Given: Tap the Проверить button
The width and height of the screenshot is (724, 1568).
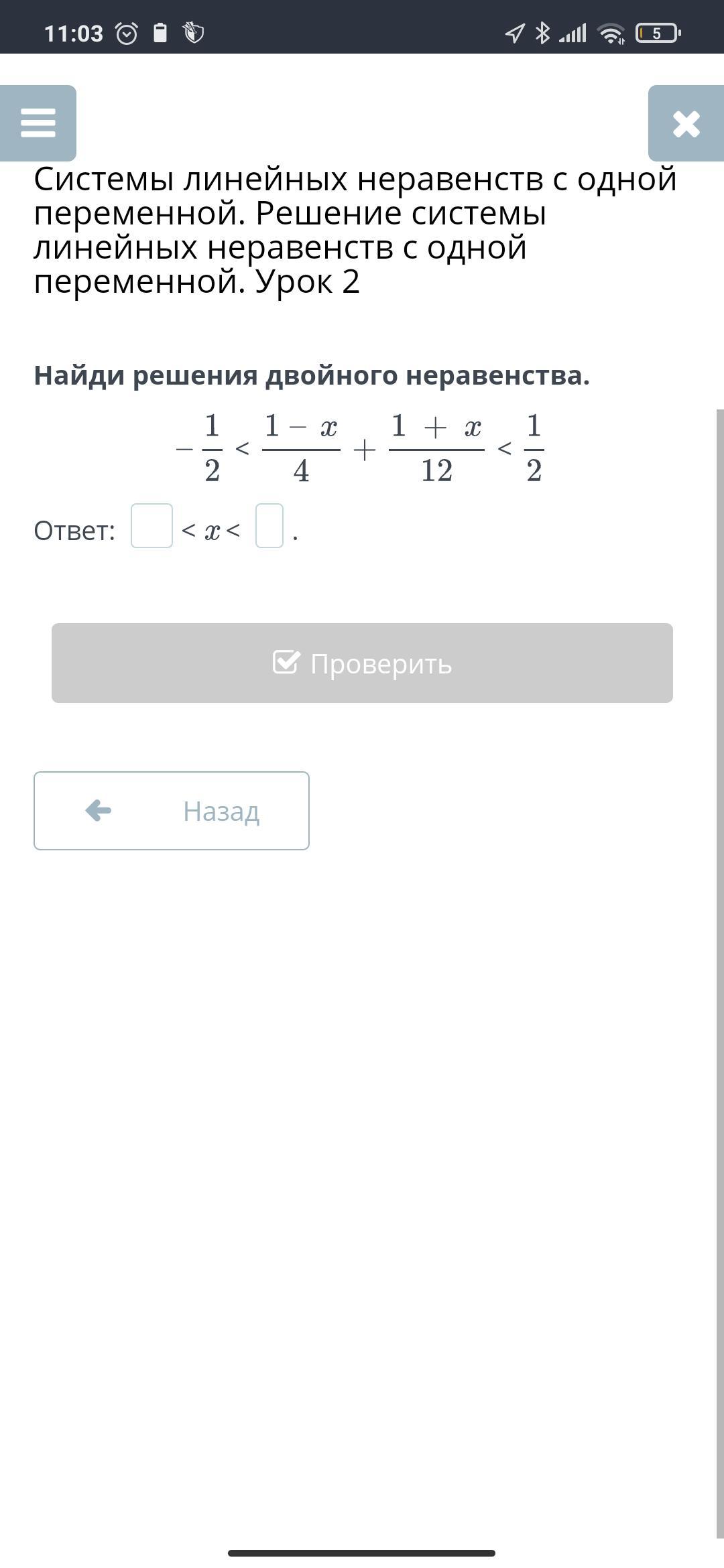Looking at the screenshot, I should [362, 663].
